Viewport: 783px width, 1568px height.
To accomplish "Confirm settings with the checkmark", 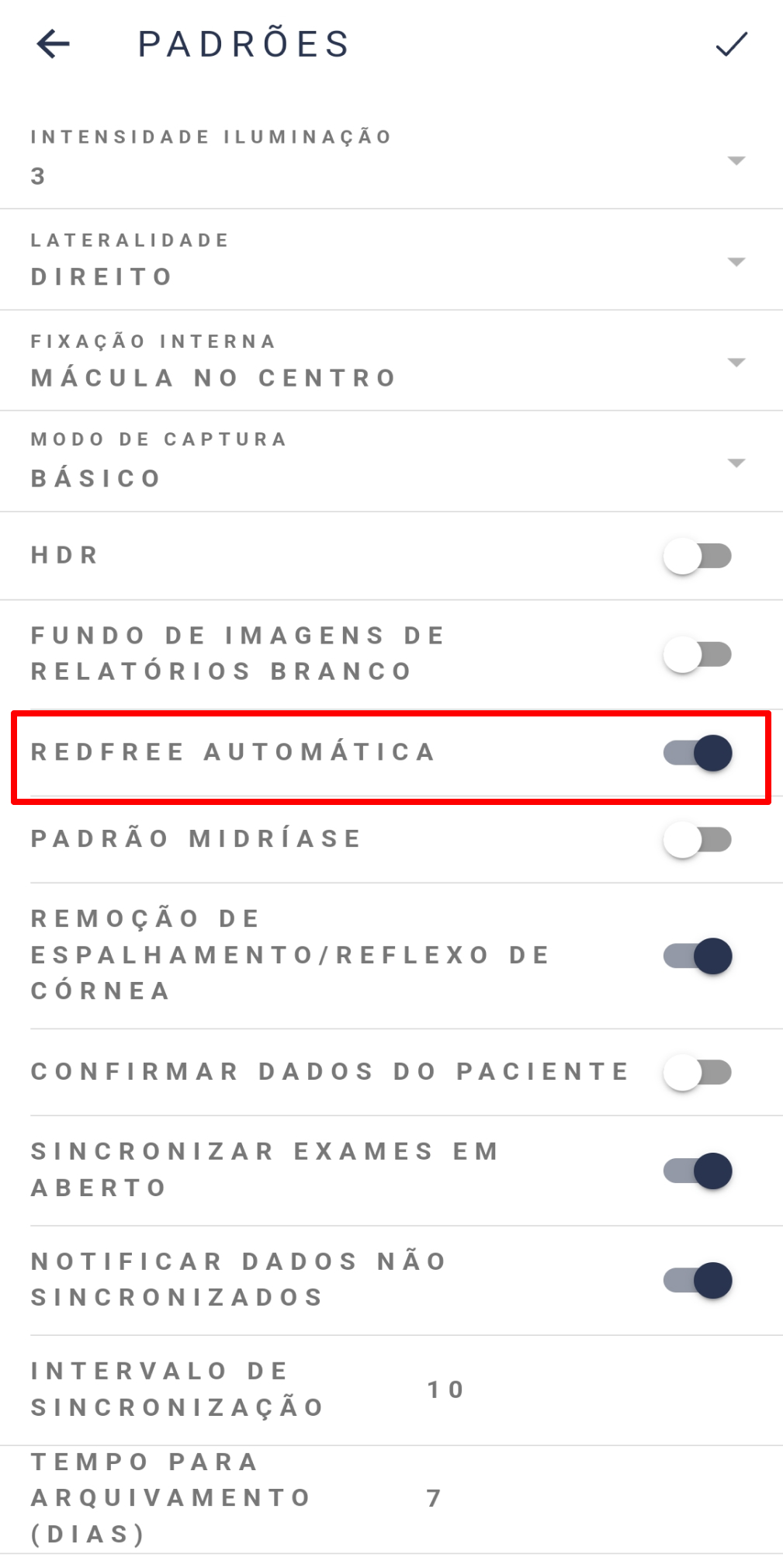I will click(x=731, y=43).
